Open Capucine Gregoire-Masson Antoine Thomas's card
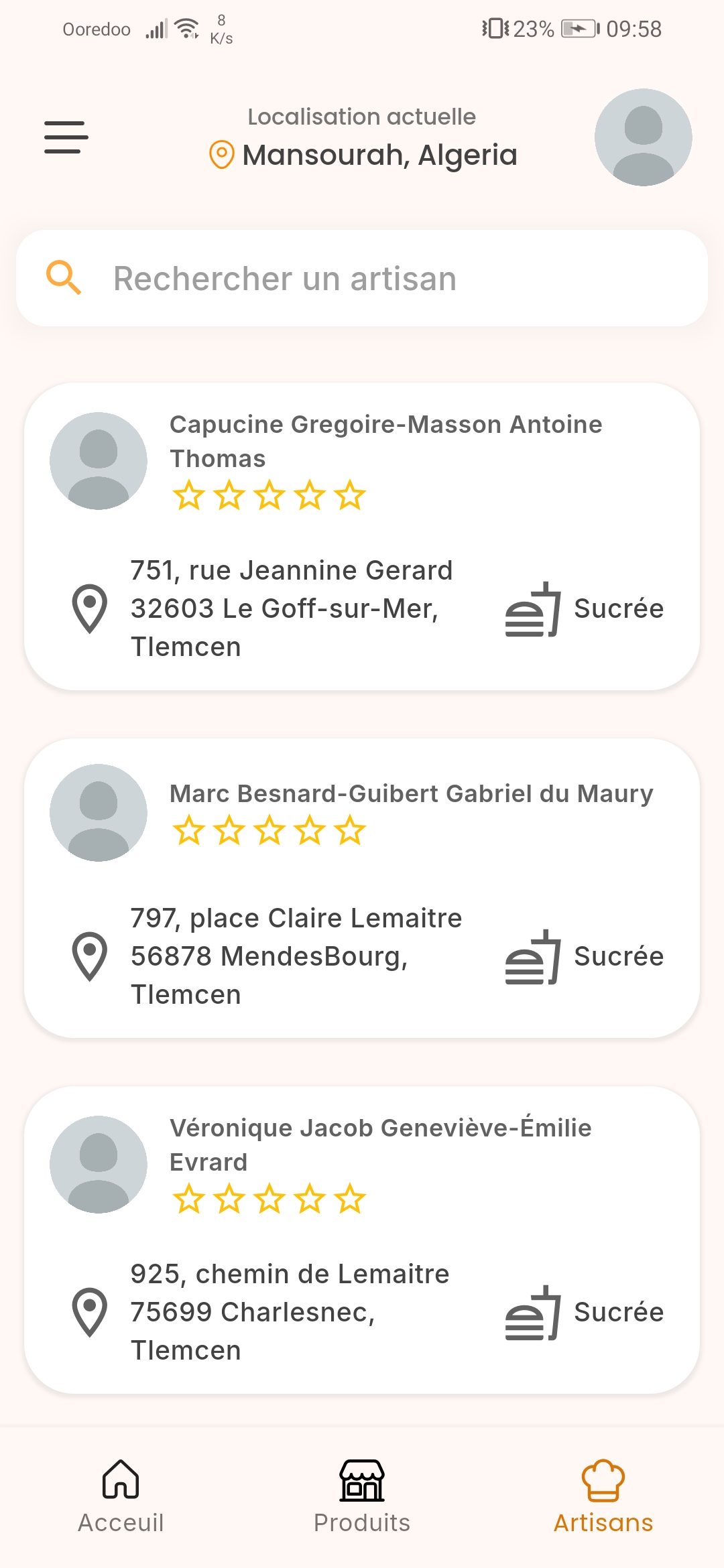This screenshot has width=724, height=1568. coord(362,536)
